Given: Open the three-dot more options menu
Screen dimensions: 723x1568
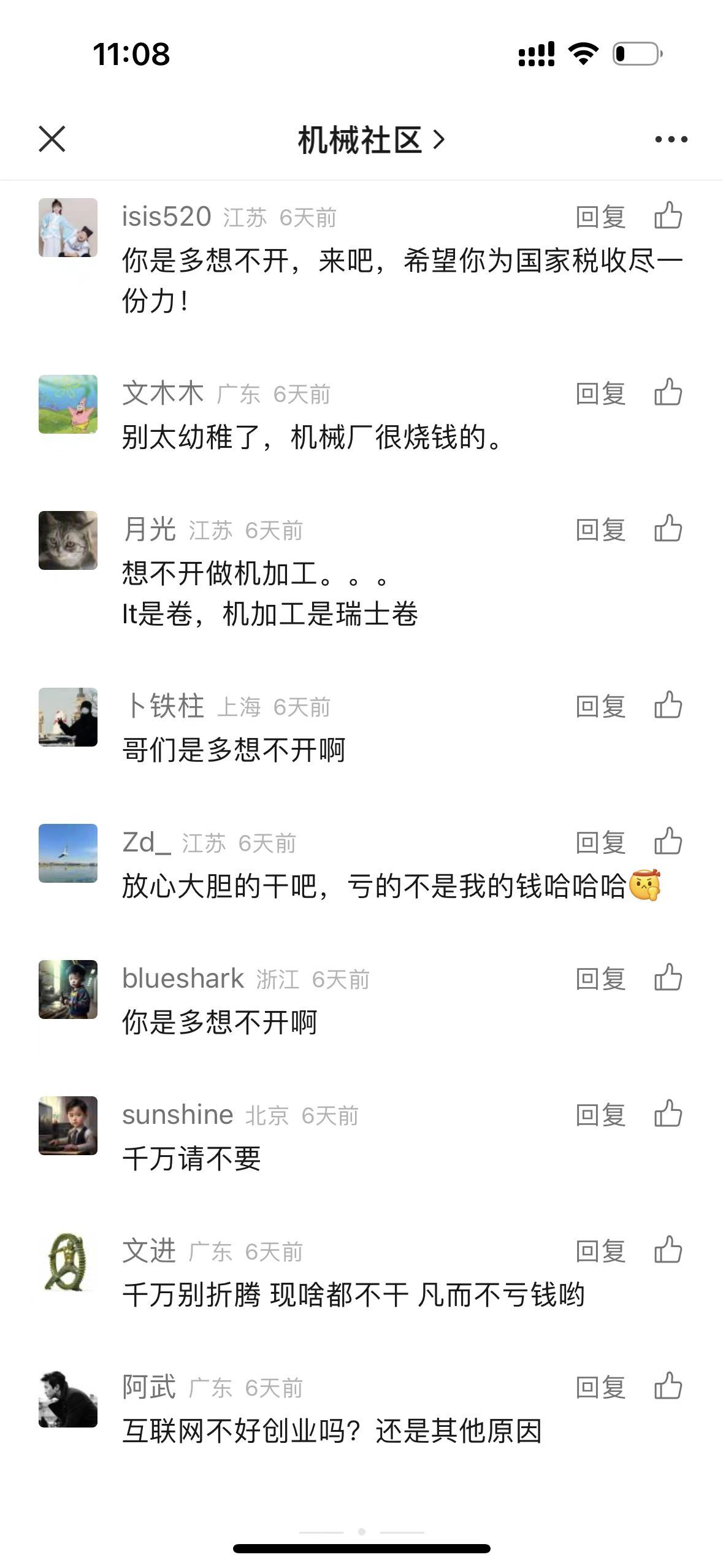Looking at the screenshot, I should [x=671, y=140].
